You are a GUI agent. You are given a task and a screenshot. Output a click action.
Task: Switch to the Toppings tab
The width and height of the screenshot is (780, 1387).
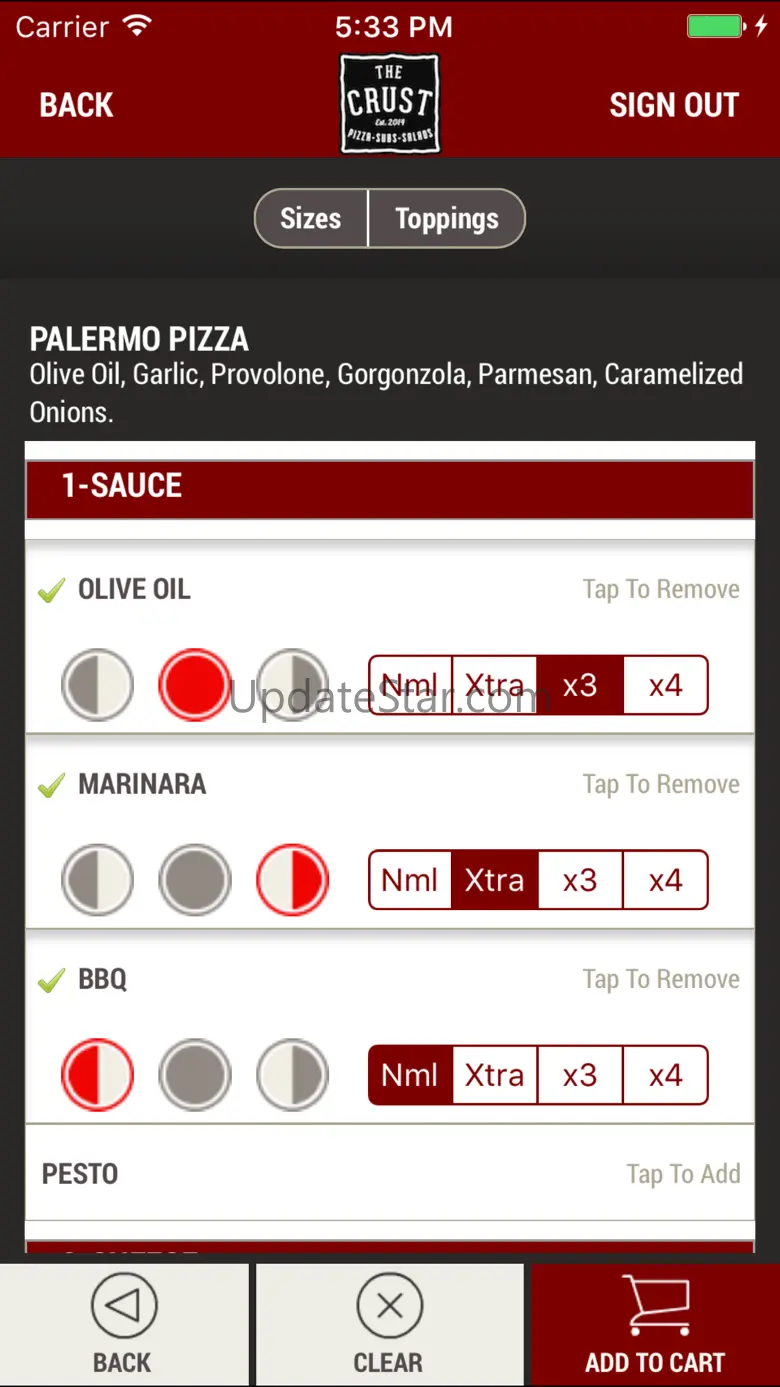click(446, 218)
